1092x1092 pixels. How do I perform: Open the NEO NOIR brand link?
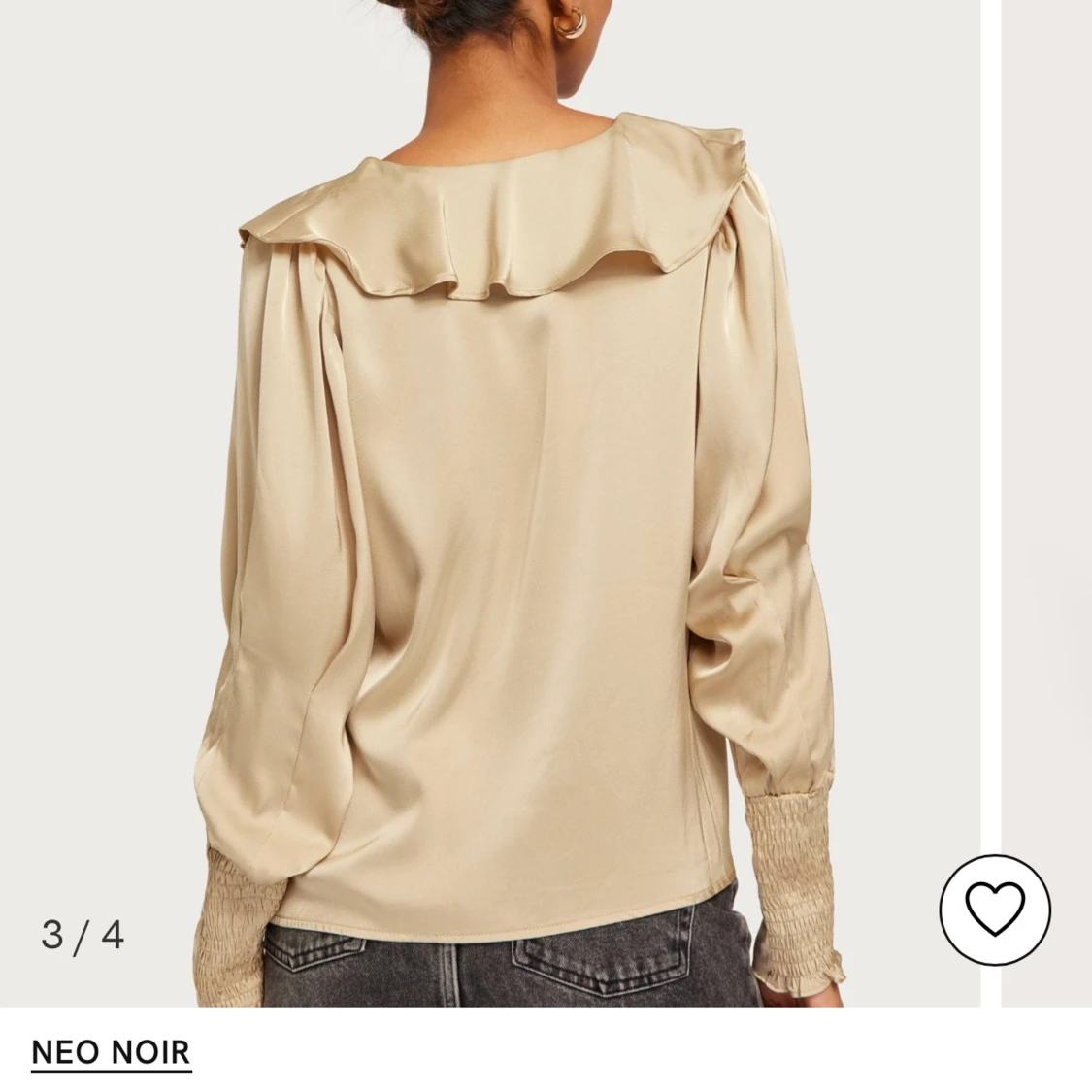111,1052
